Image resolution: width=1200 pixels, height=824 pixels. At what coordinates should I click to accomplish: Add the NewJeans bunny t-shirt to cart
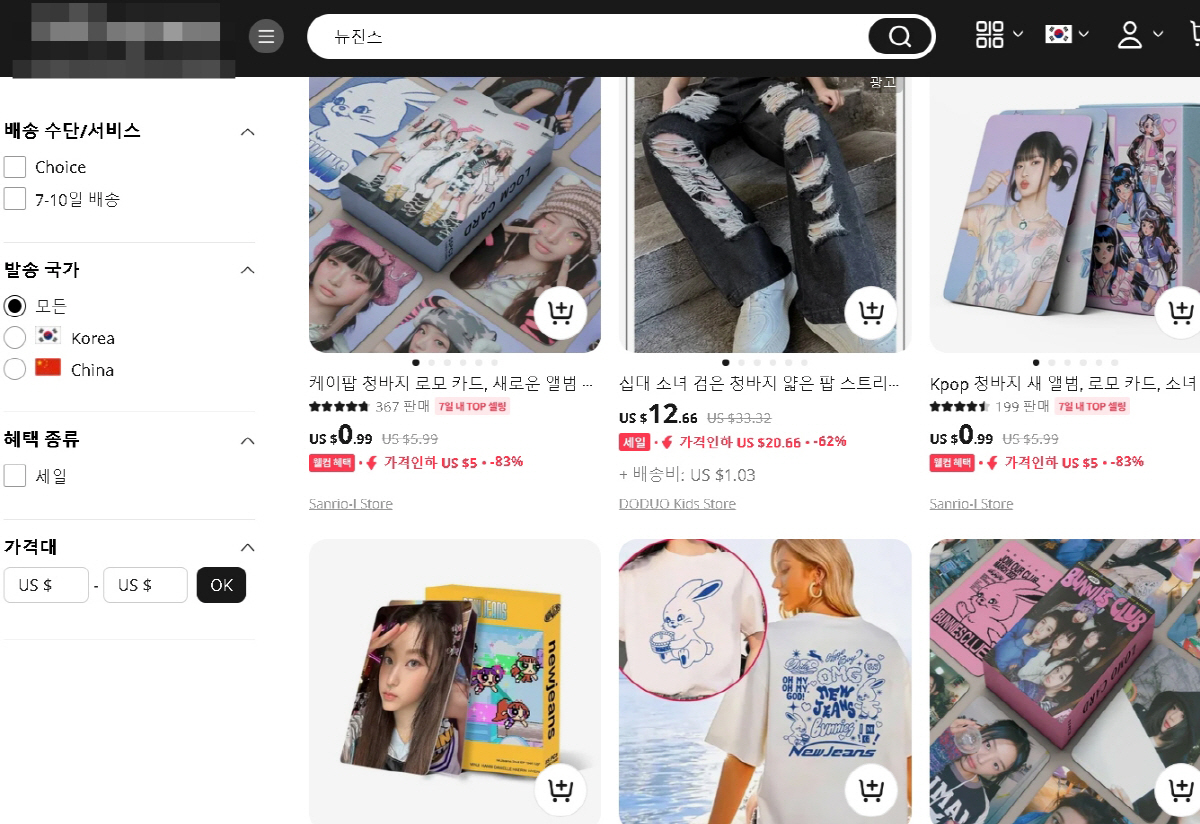(x=870, y=791)
